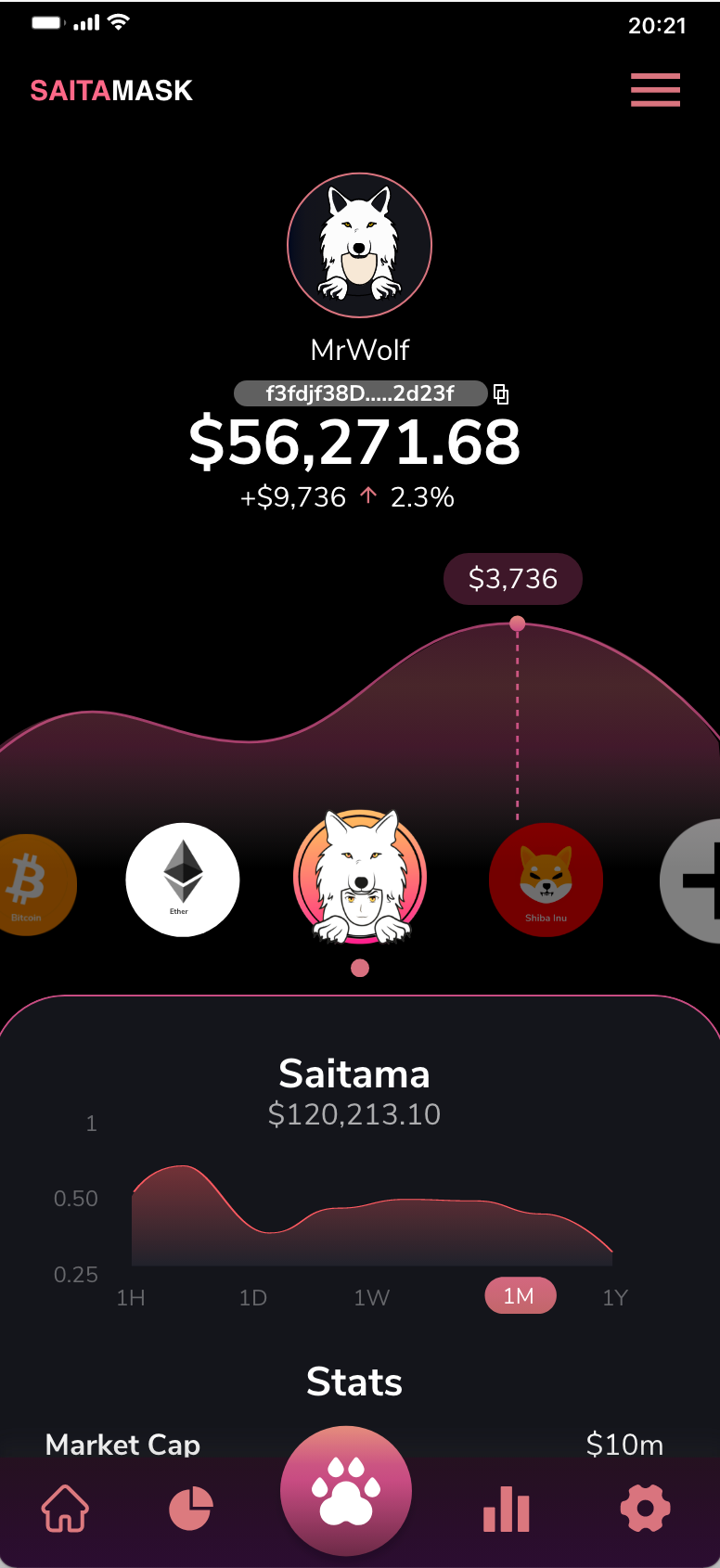Copy the wallet address
The image size is (720, 1568).
501,394
